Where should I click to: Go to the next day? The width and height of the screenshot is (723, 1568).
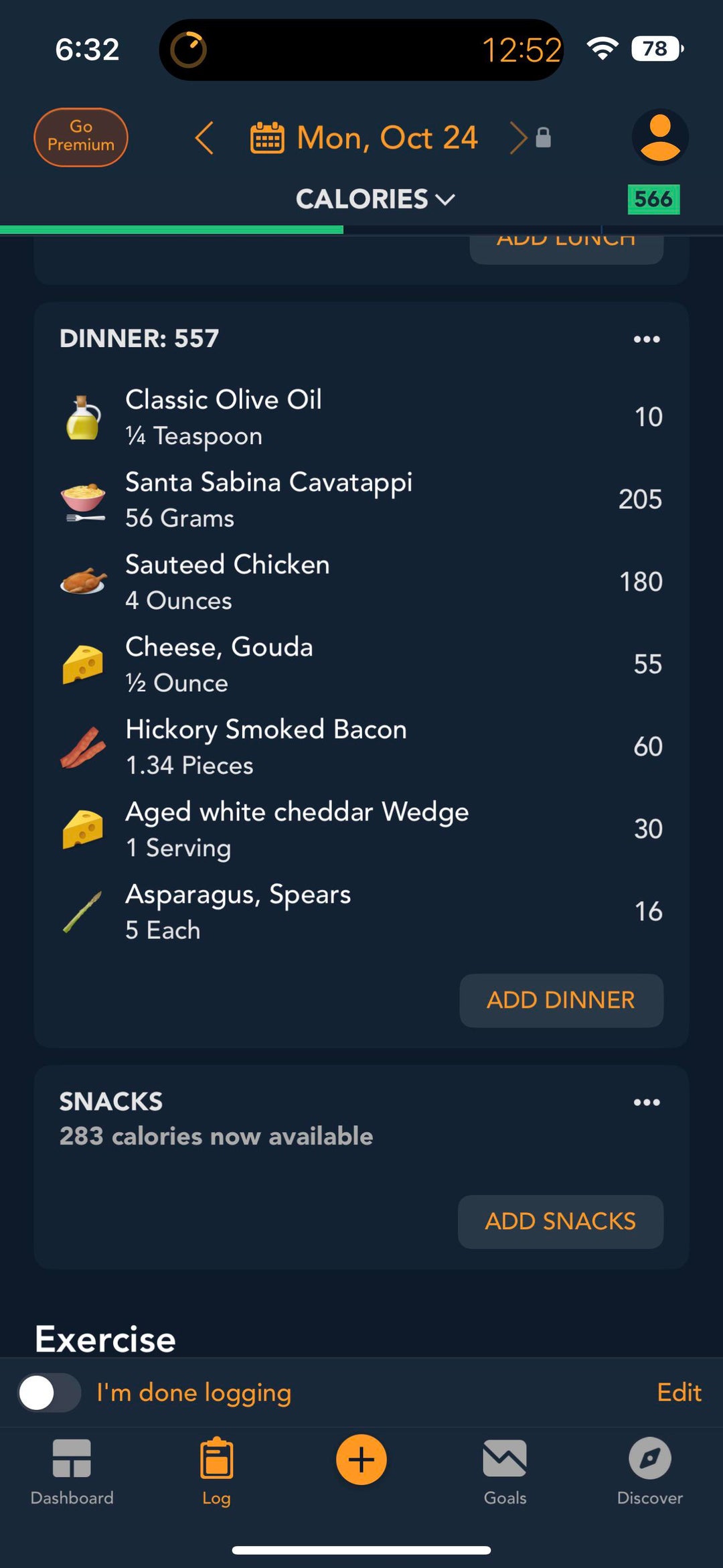click(518, 138)
